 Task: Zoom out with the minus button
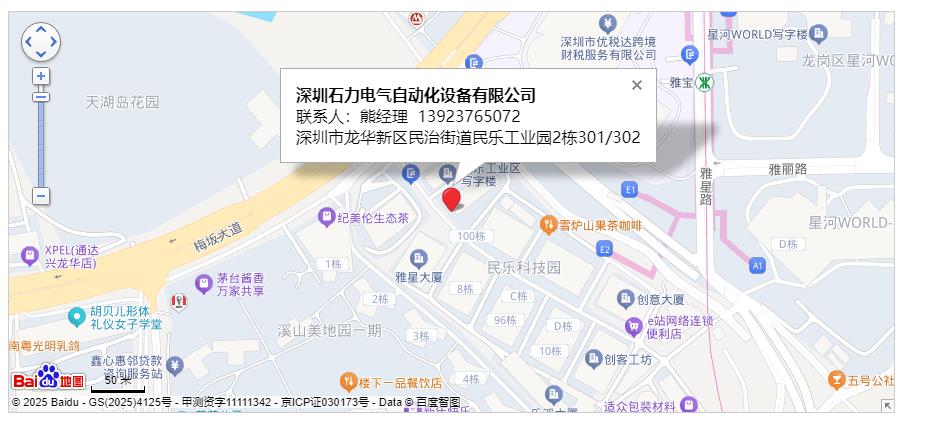(x=41, y=196)
